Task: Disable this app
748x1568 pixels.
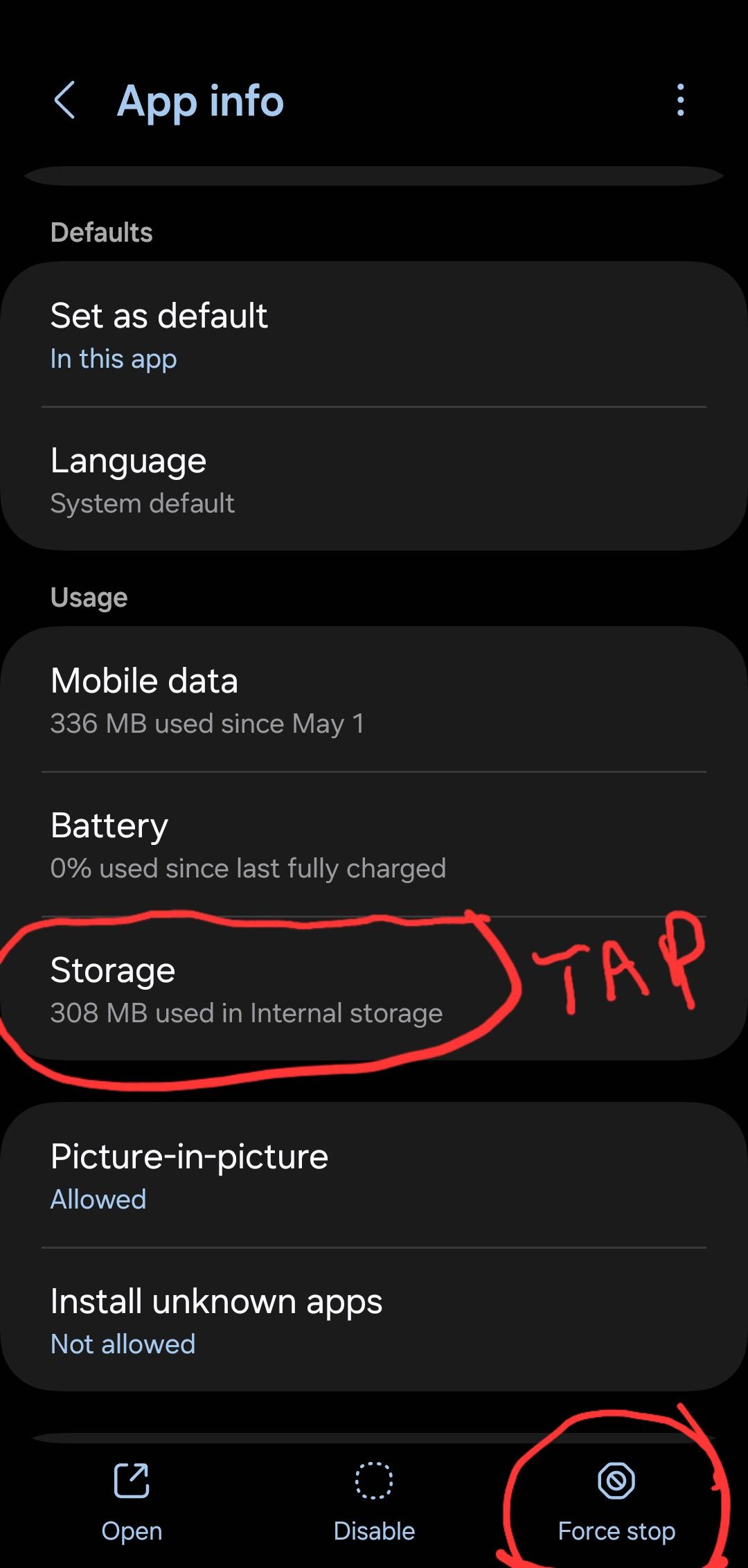Action: click(374, 1500)
